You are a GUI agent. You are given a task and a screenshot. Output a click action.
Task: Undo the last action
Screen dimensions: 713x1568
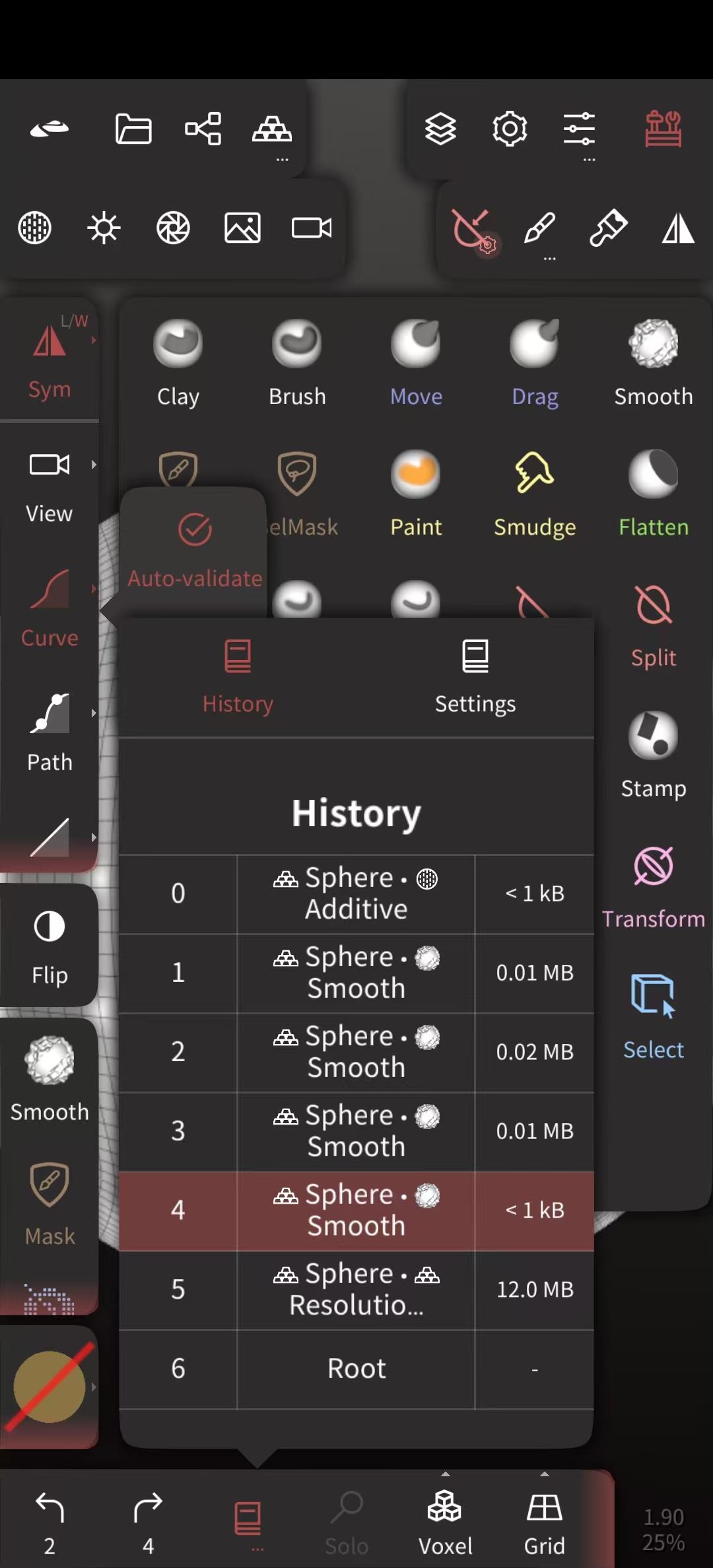click(x=50, y=1519)
